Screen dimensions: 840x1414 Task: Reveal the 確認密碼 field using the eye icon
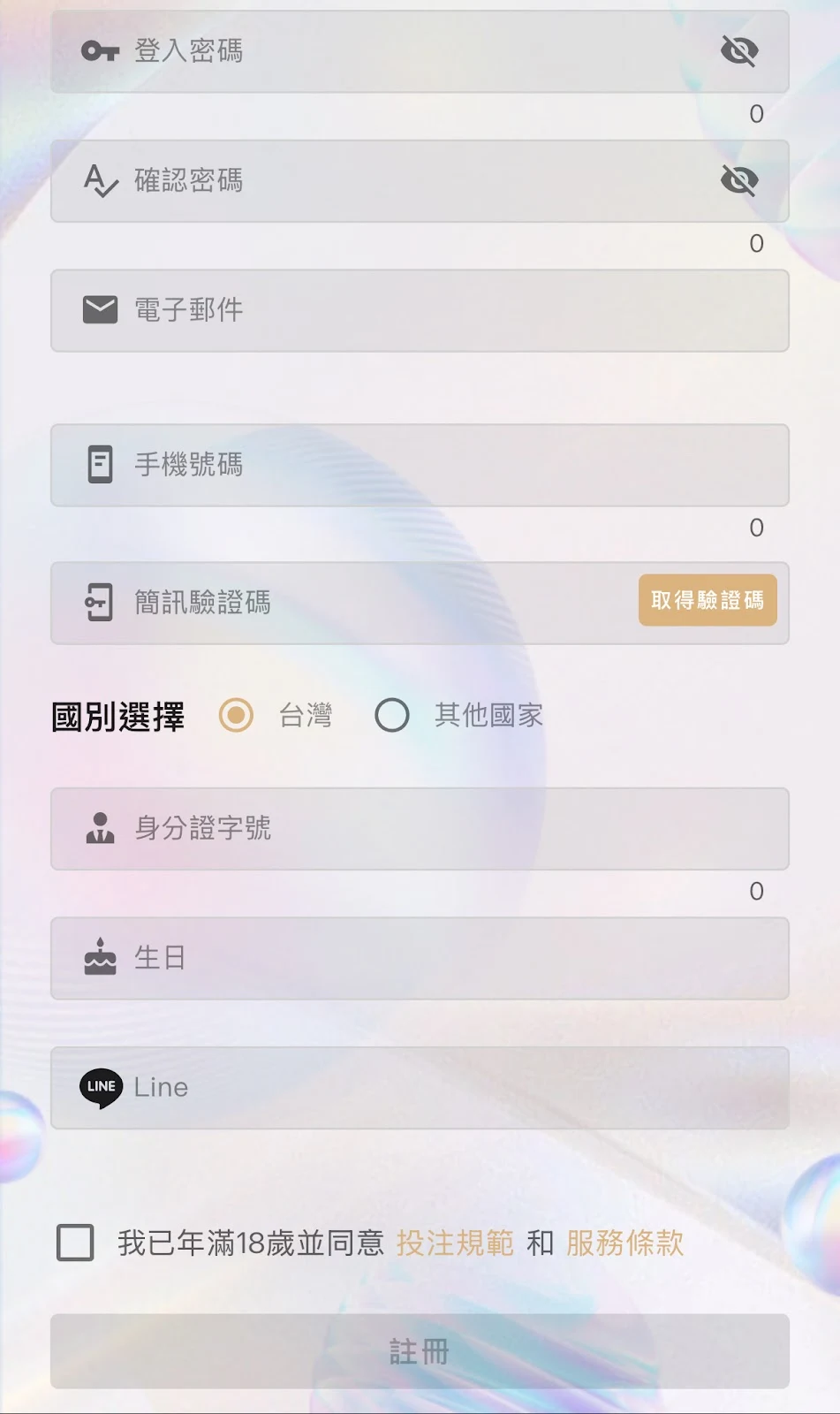click(x=740, y=180)
